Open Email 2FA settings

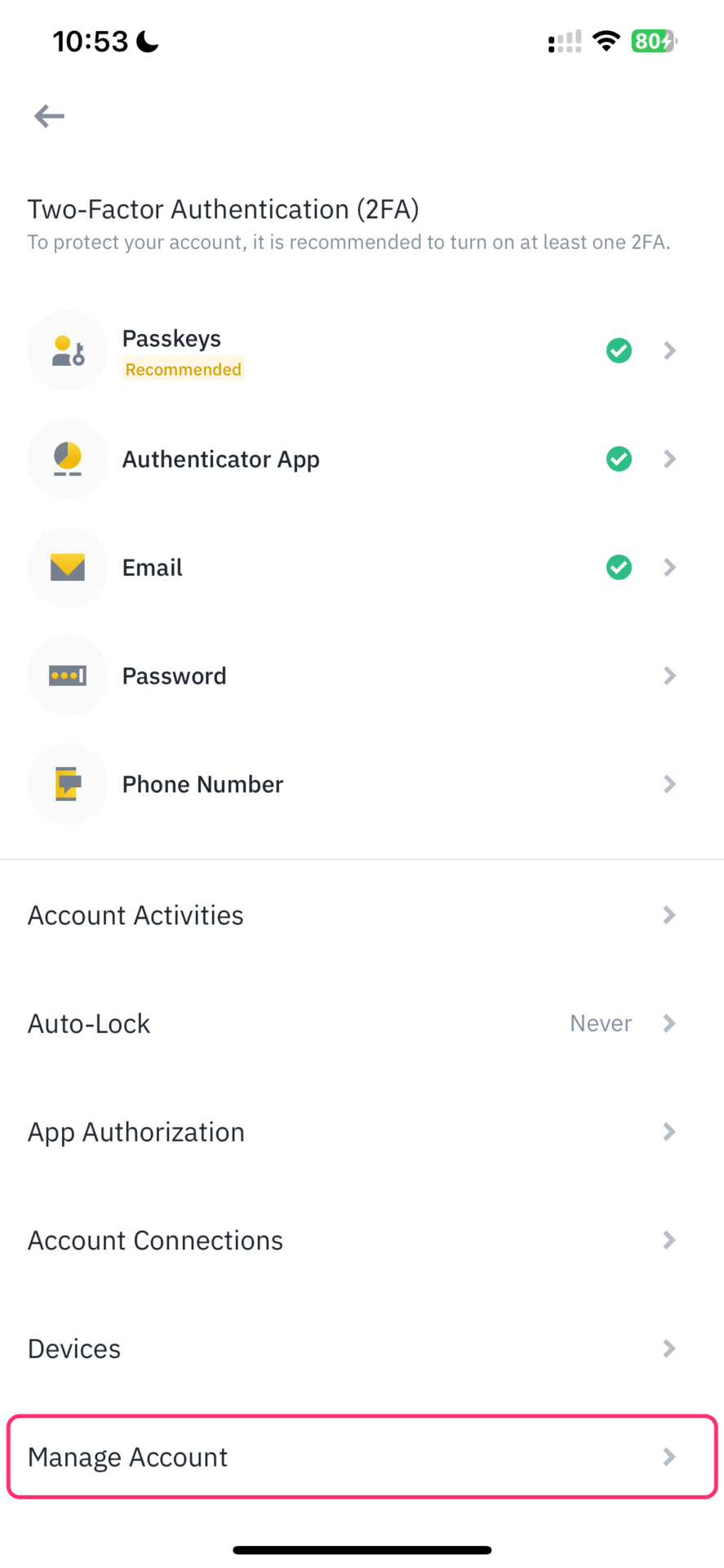click(x=362, y=568)
